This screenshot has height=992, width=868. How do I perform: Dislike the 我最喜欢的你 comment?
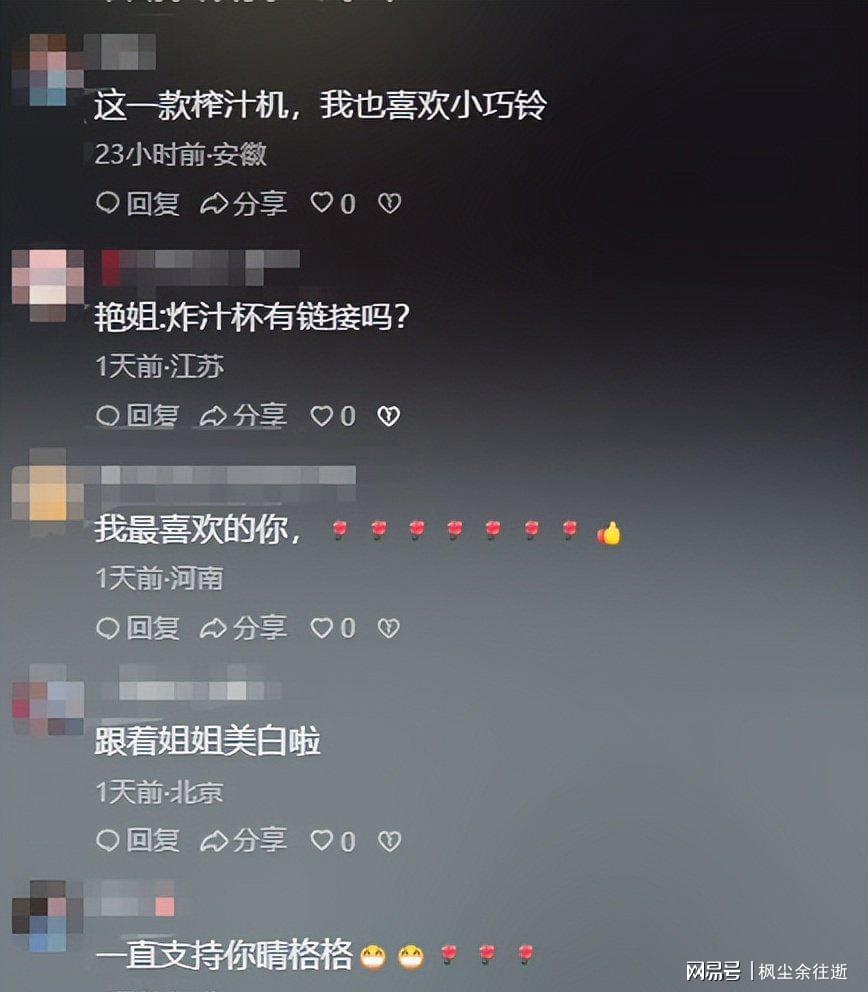(389, 628)
